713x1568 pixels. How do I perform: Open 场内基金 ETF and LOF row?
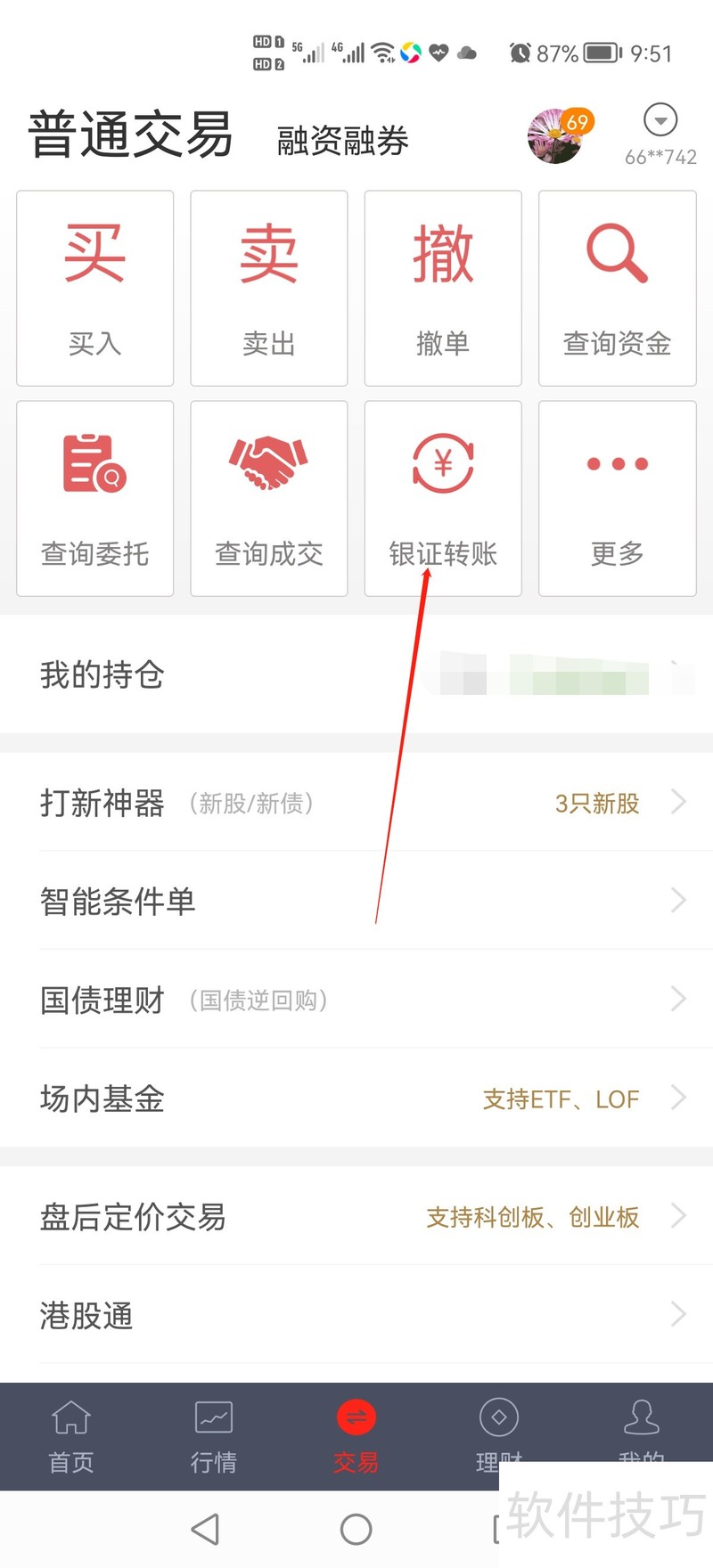pos(356,1098)
